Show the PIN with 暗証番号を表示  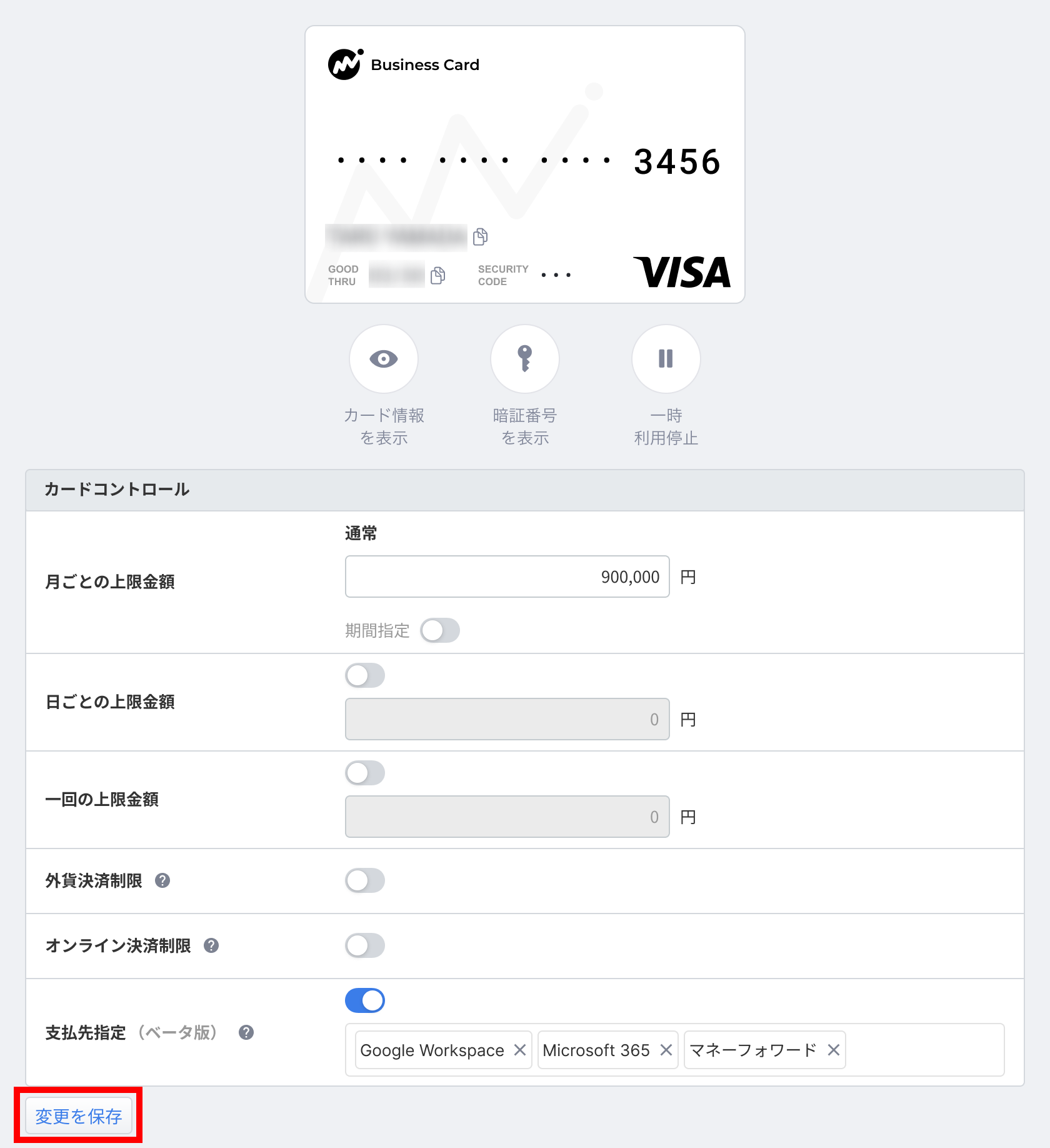[x=524, y=359]
